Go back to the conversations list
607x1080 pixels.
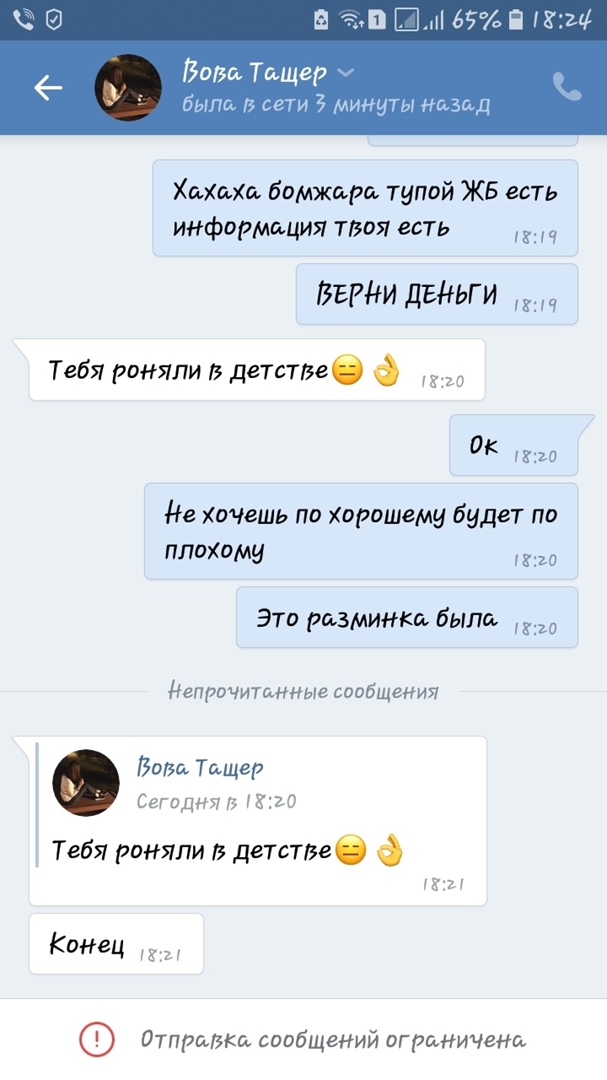(x=48, y=88)
